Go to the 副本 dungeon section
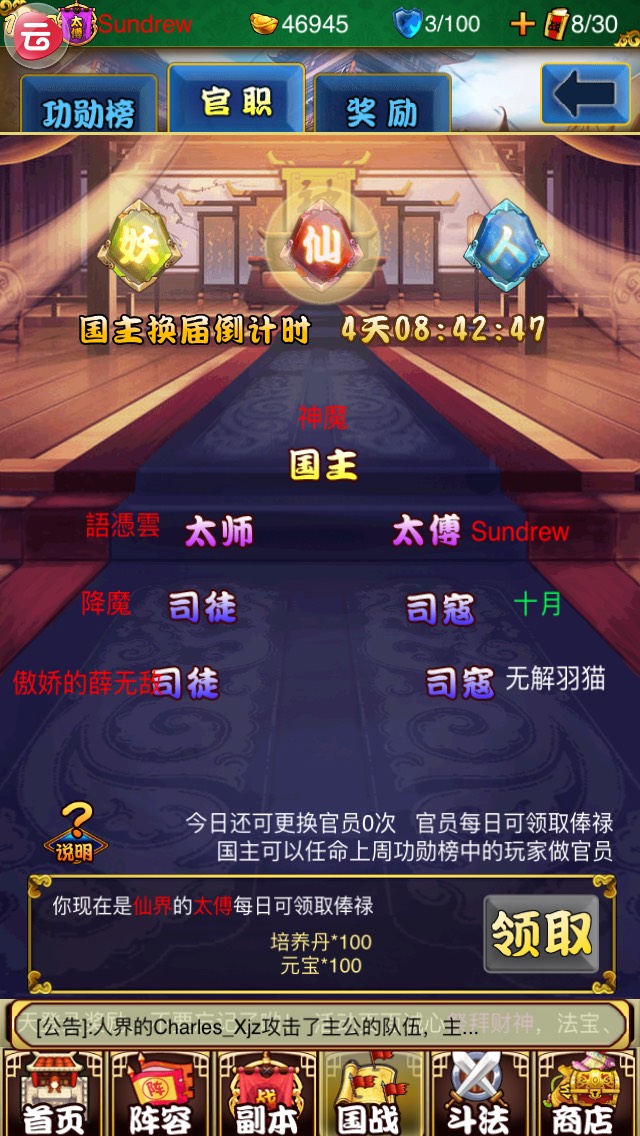This screenshot has width=640, height=1136. 266,1094
